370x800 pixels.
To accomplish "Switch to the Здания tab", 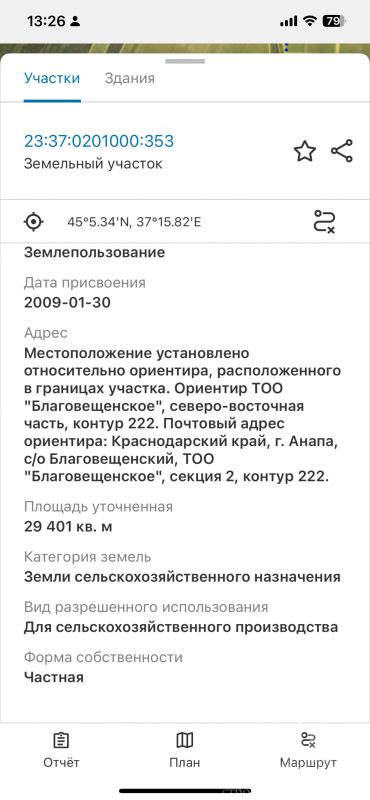I will (130, 79).
